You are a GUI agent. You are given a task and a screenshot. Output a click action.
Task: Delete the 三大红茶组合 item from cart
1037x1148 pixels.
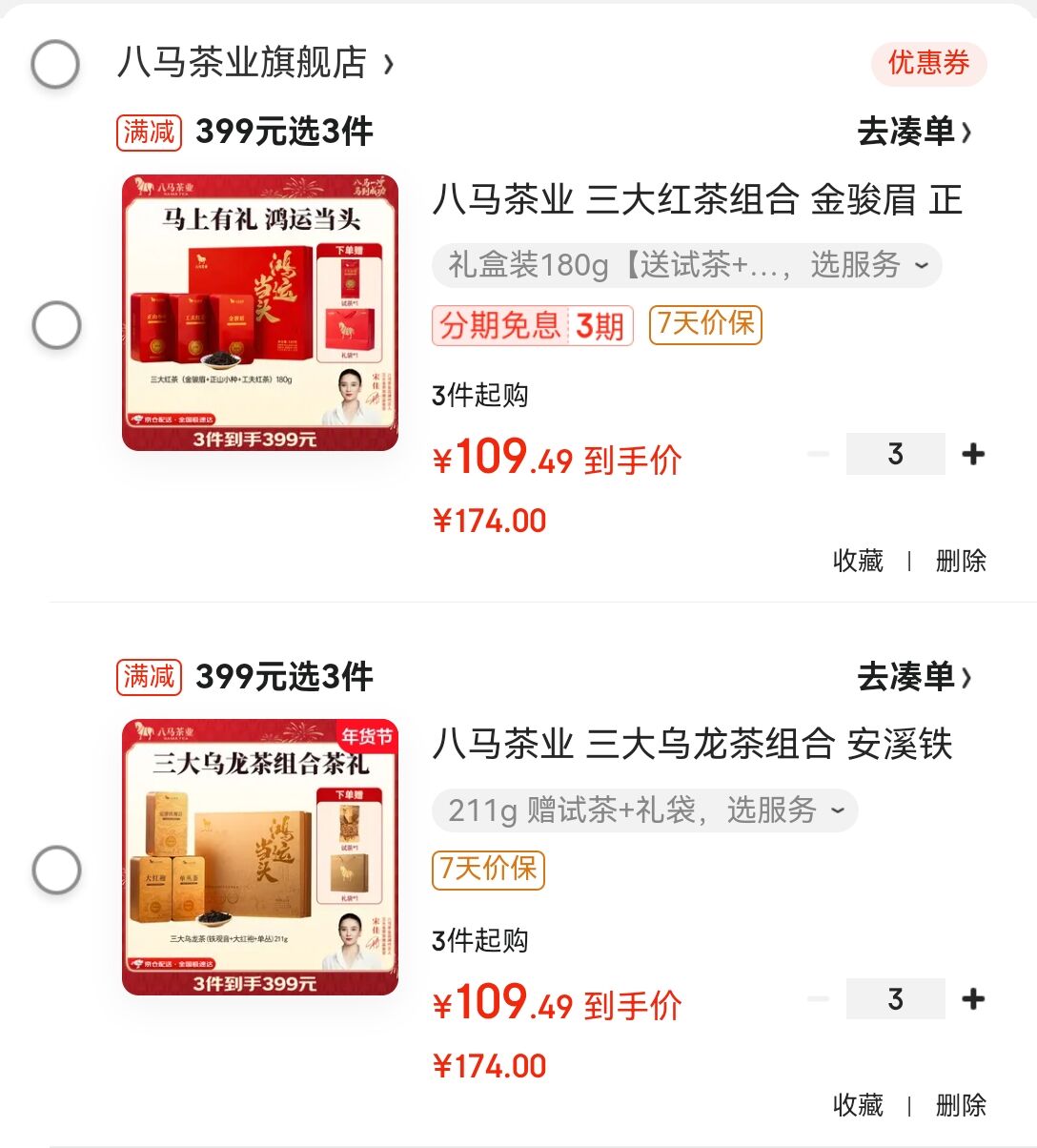(x=960, y=561)
